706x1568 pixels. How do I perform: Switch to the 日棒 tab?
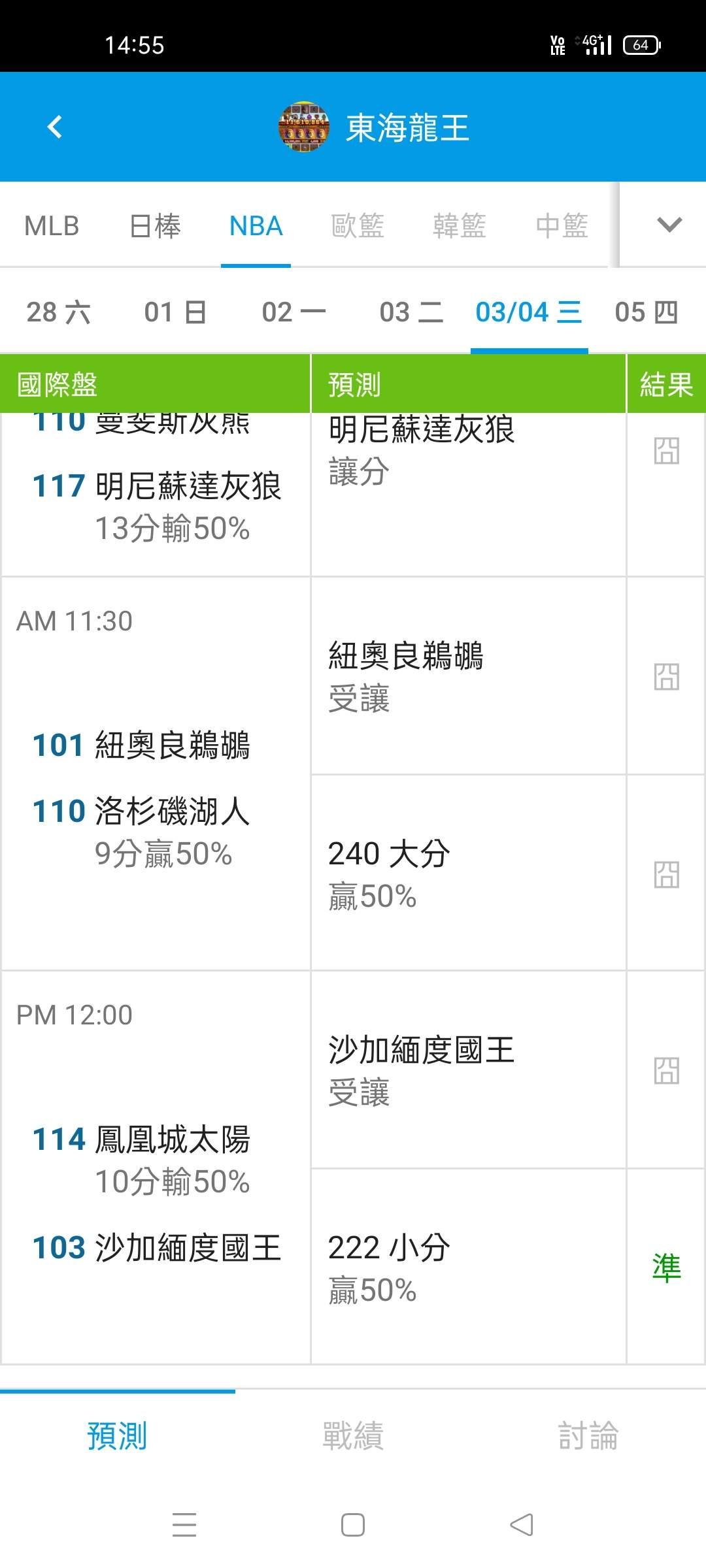point(154,226)
